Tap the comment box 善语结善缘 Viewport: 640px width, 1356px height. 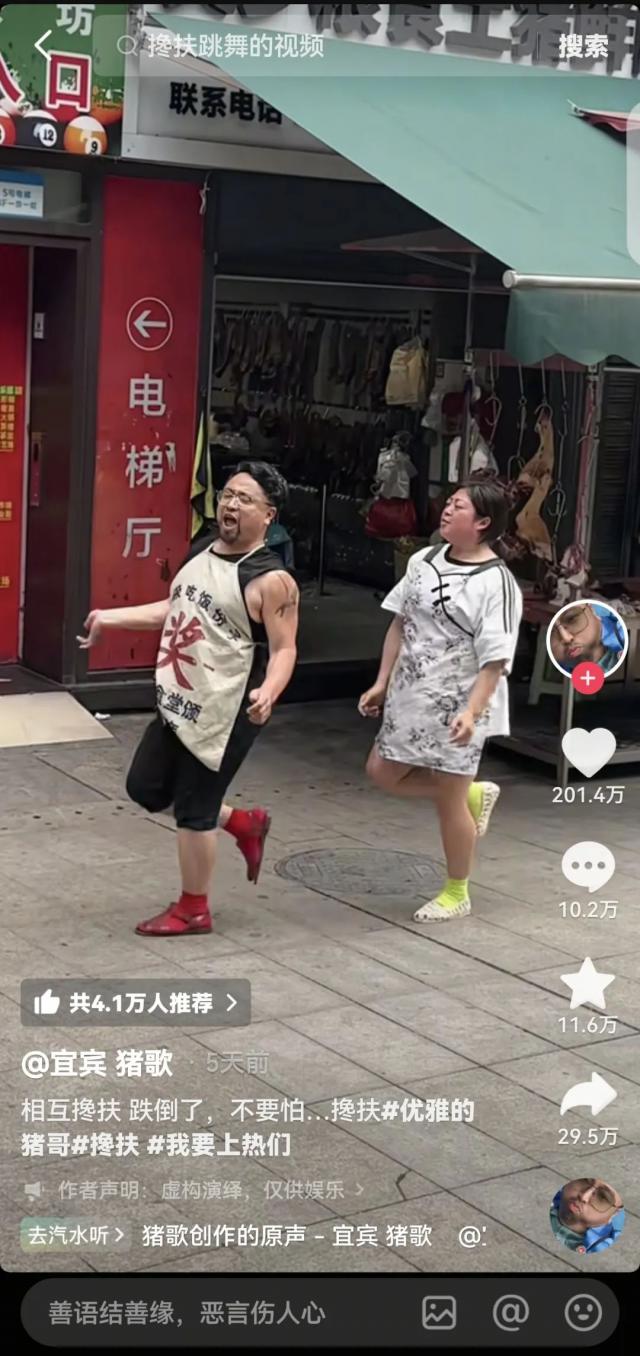[x=200, y=1311]
